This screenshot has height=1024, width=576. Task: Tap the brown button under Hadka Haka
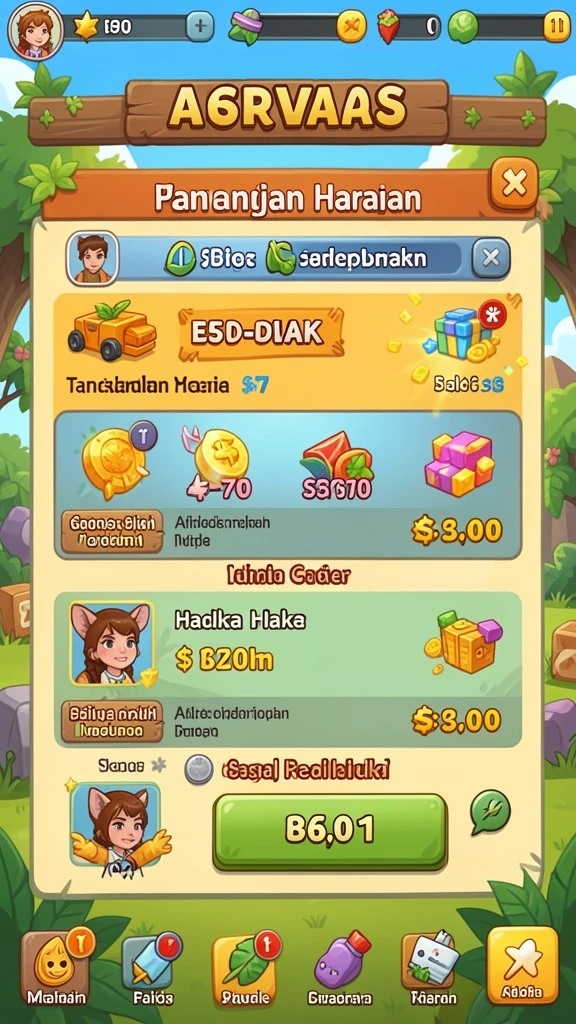click(112, 721)
